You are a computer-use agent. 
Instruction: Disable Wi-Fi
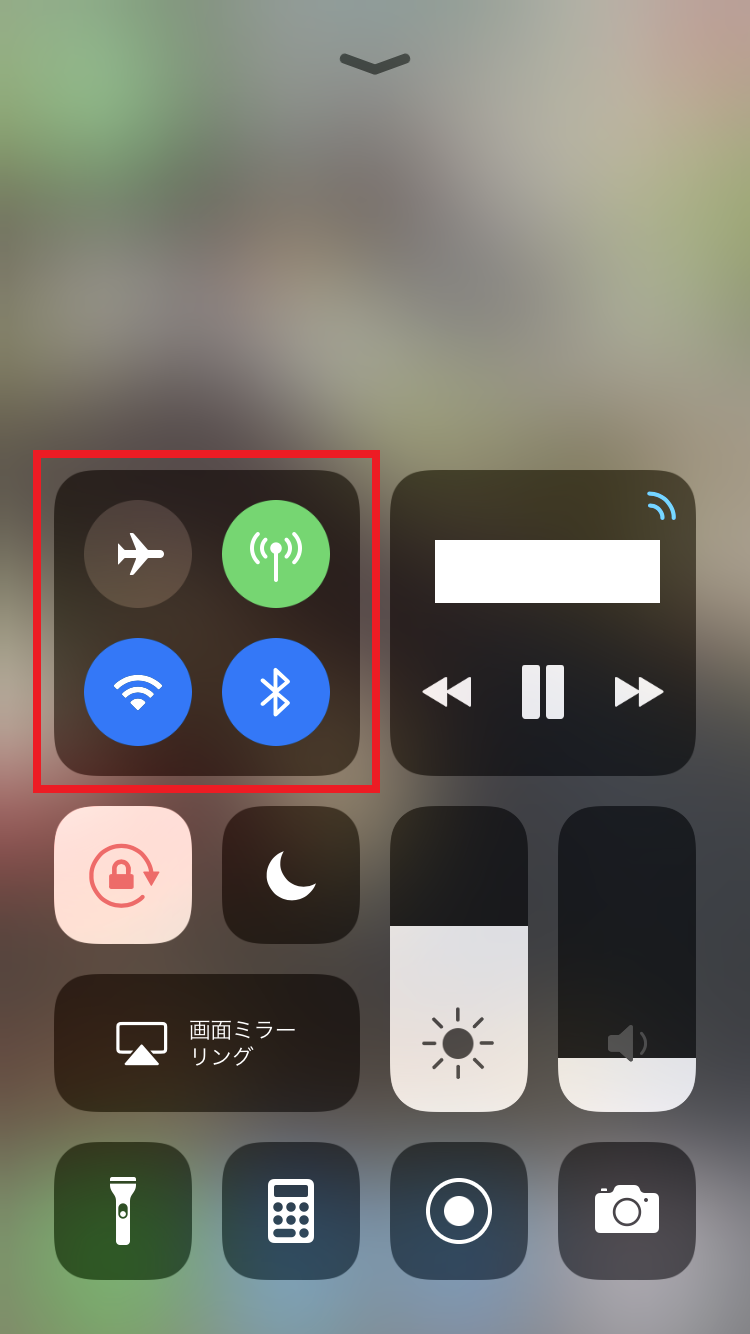coord(138,692)
